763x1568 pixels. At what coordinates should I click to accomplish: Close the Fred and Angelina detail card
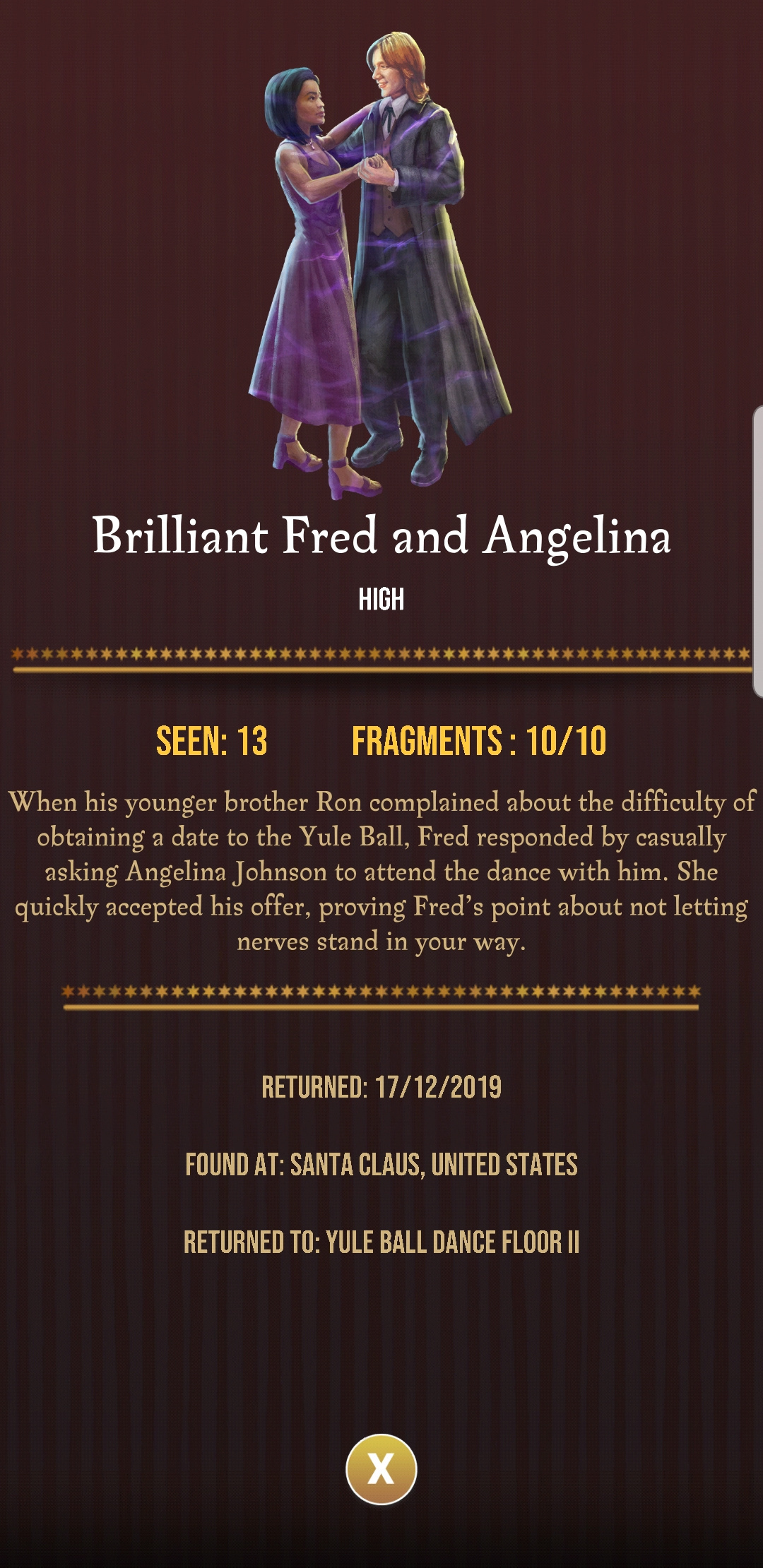381,1468
